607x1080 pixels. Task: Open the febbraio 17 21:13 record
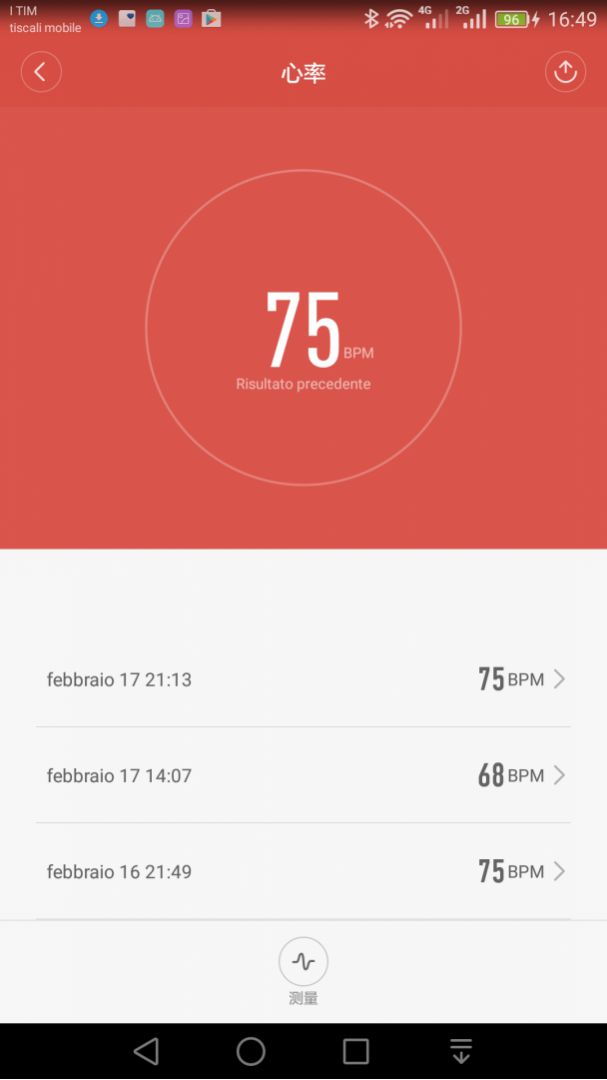point(303,679)
